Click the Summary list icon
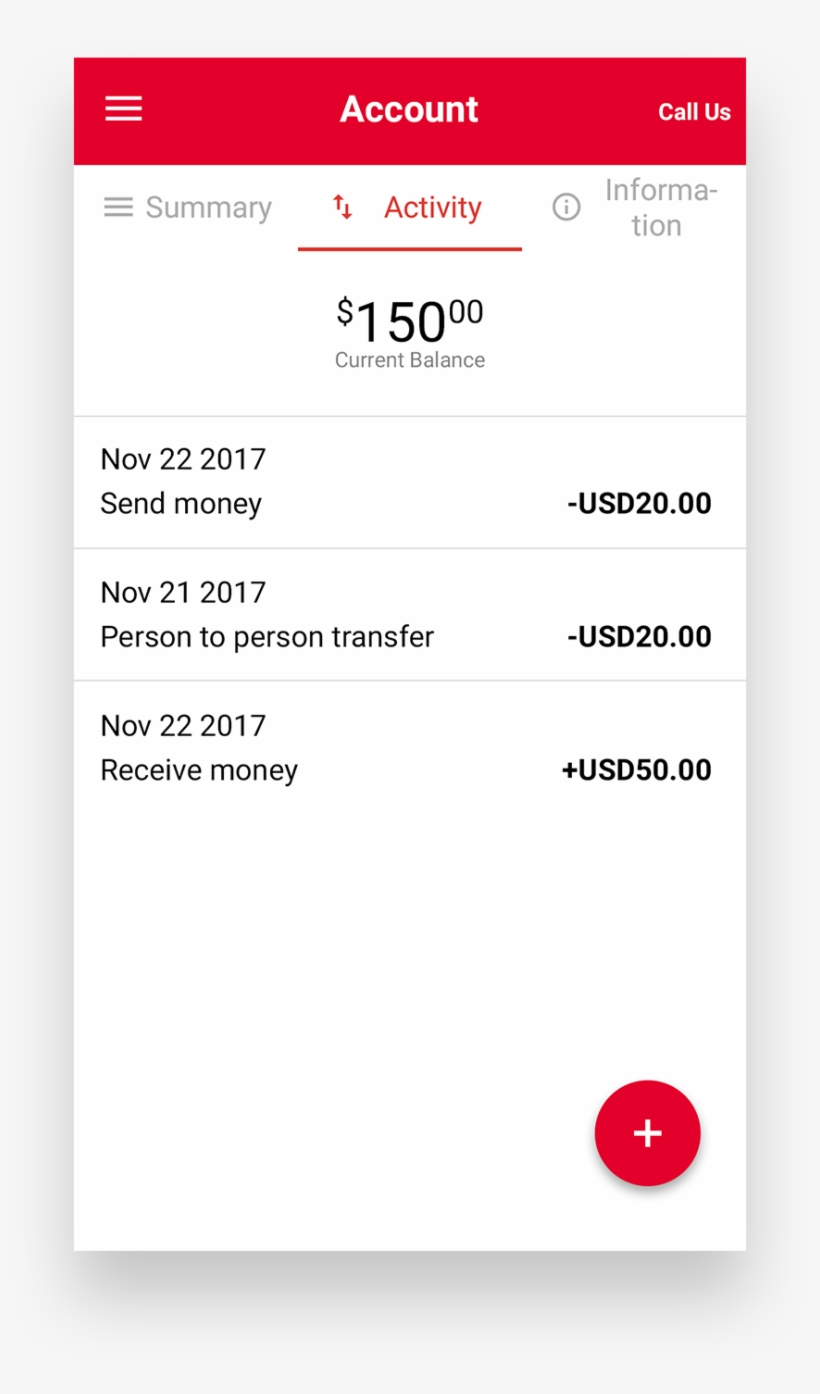 point(119,207)
